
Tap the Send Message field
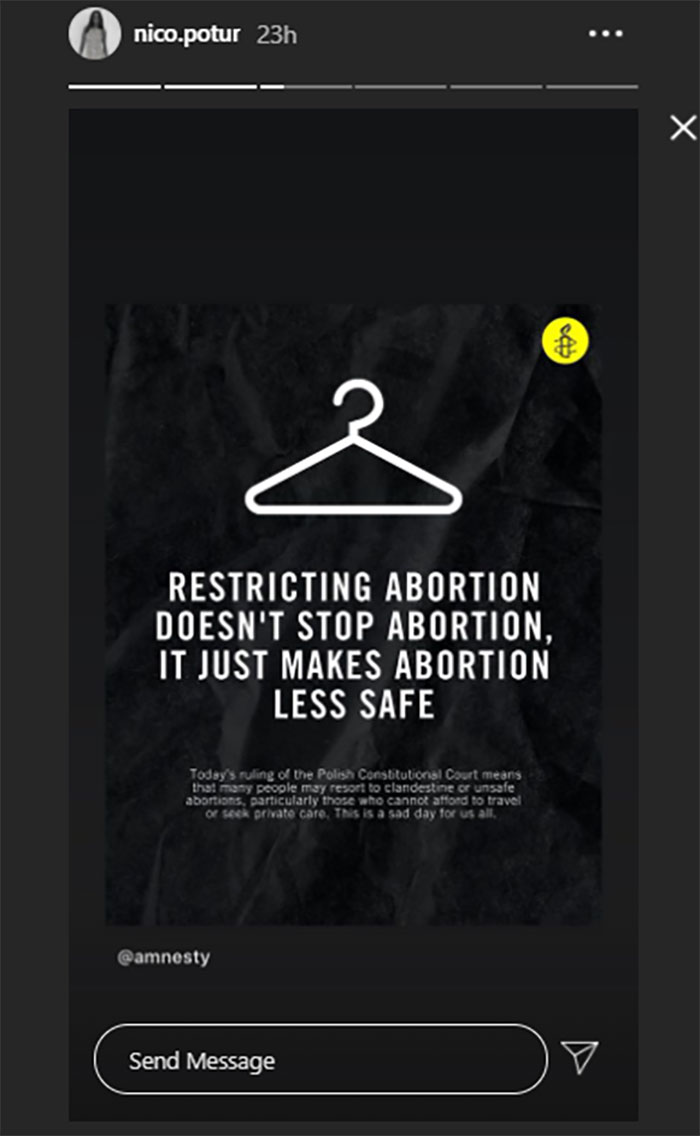320,1060
